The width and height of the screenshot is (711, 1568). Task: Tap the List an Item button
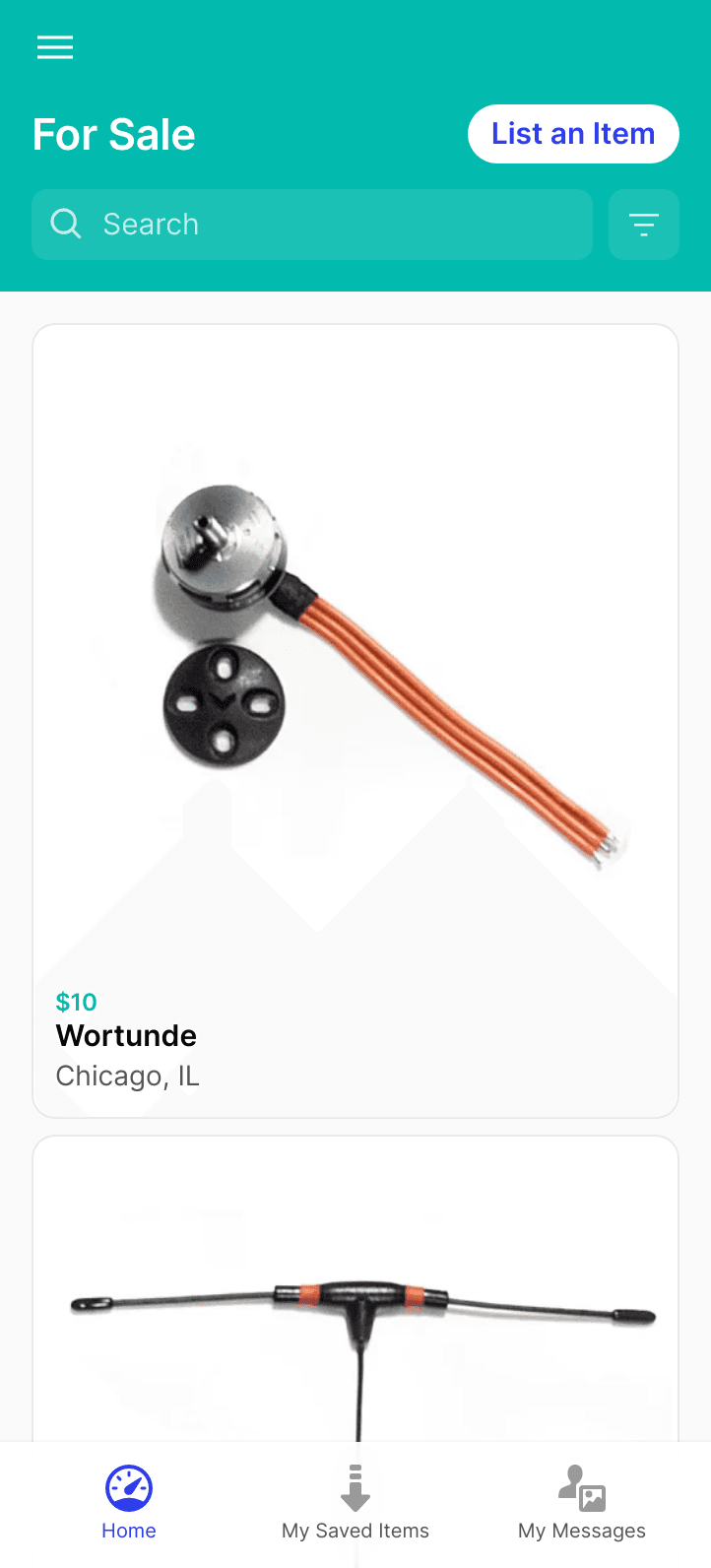pyautogui.click(x=573, y=134)
